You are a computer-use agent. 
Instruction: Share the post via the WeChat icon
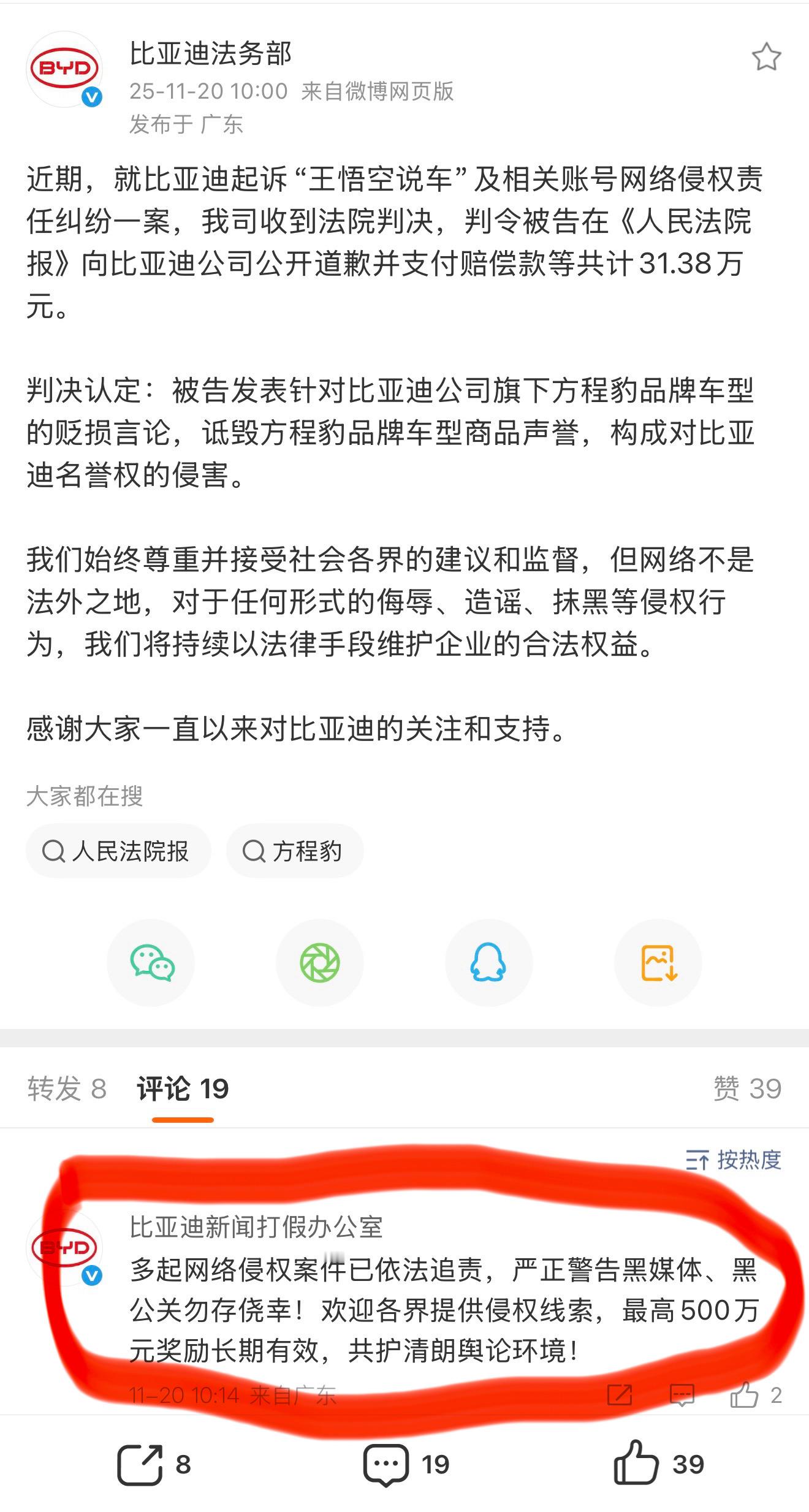tap(152, 962)
